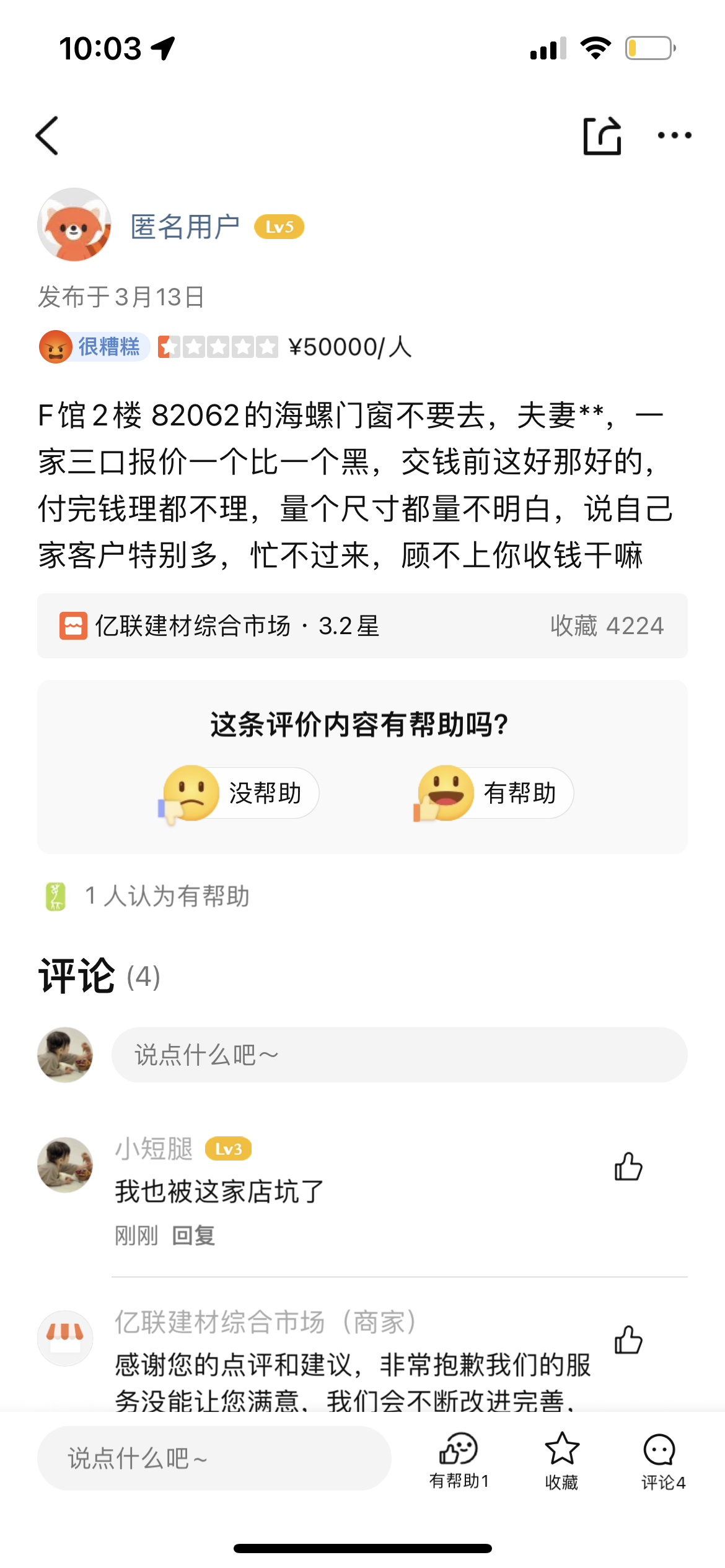Mark the review as 有帮助
725x1568 pixels.
pos(495,793)
